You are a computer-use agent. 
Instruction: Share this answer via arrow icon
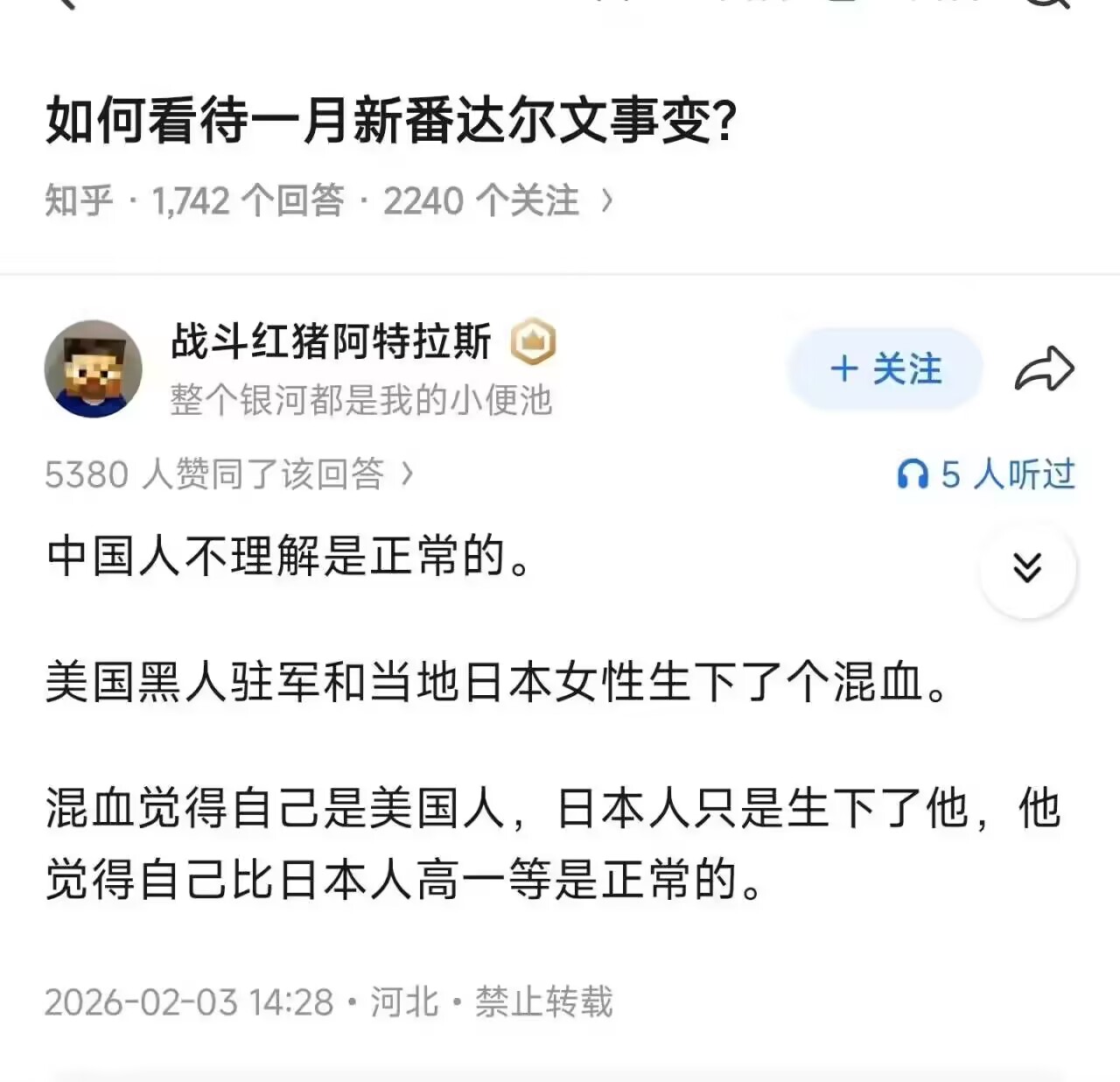[x=1044, y=369]
